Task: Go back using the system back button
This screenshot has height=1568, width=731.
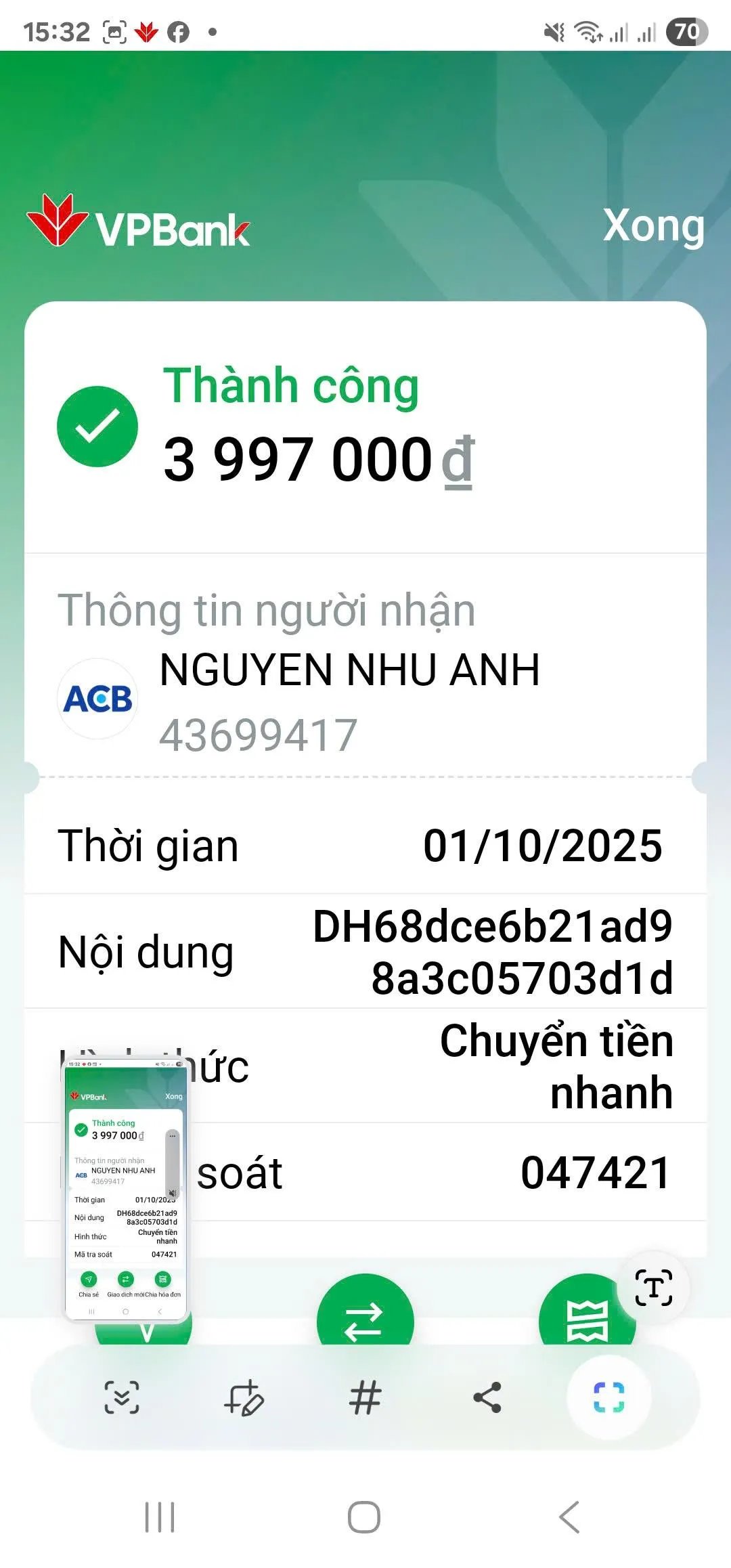Action: [570, 1517]
